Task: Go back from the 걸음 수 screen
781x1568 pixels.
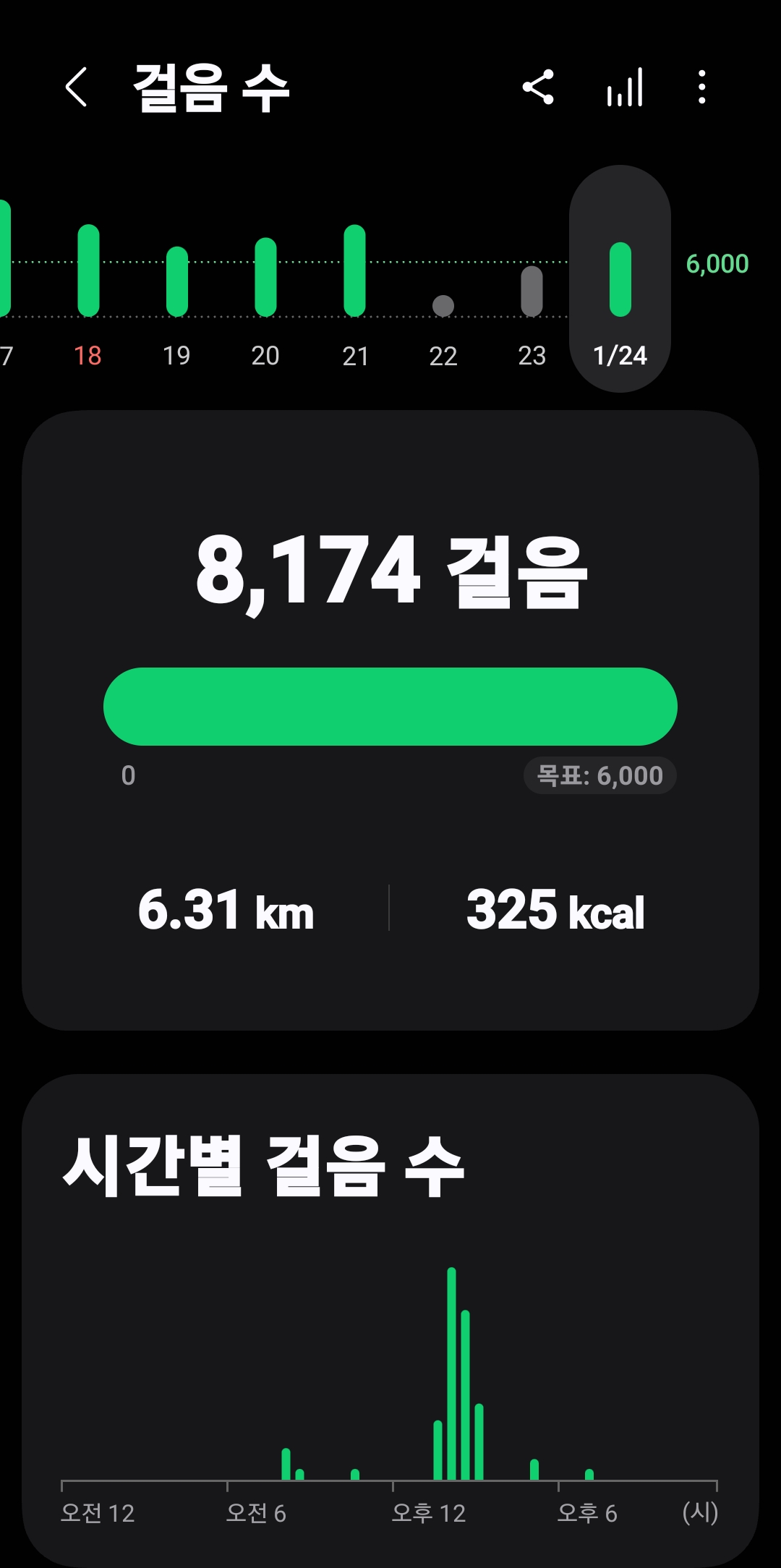Action: click(77, 88)
